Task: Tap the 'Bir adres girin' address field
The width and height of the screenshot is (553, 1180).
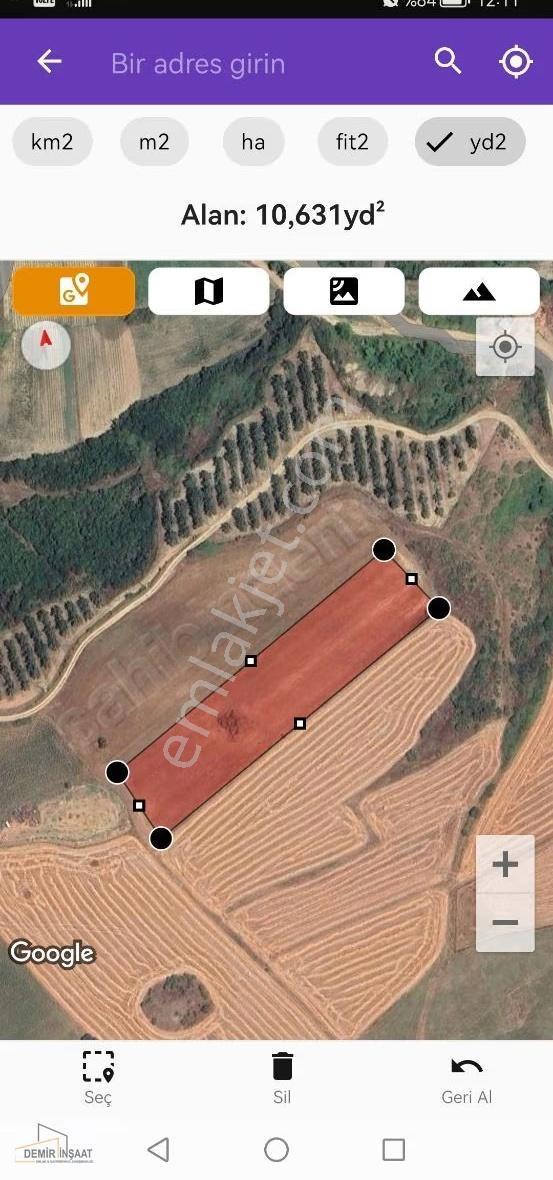Action: 198,63
